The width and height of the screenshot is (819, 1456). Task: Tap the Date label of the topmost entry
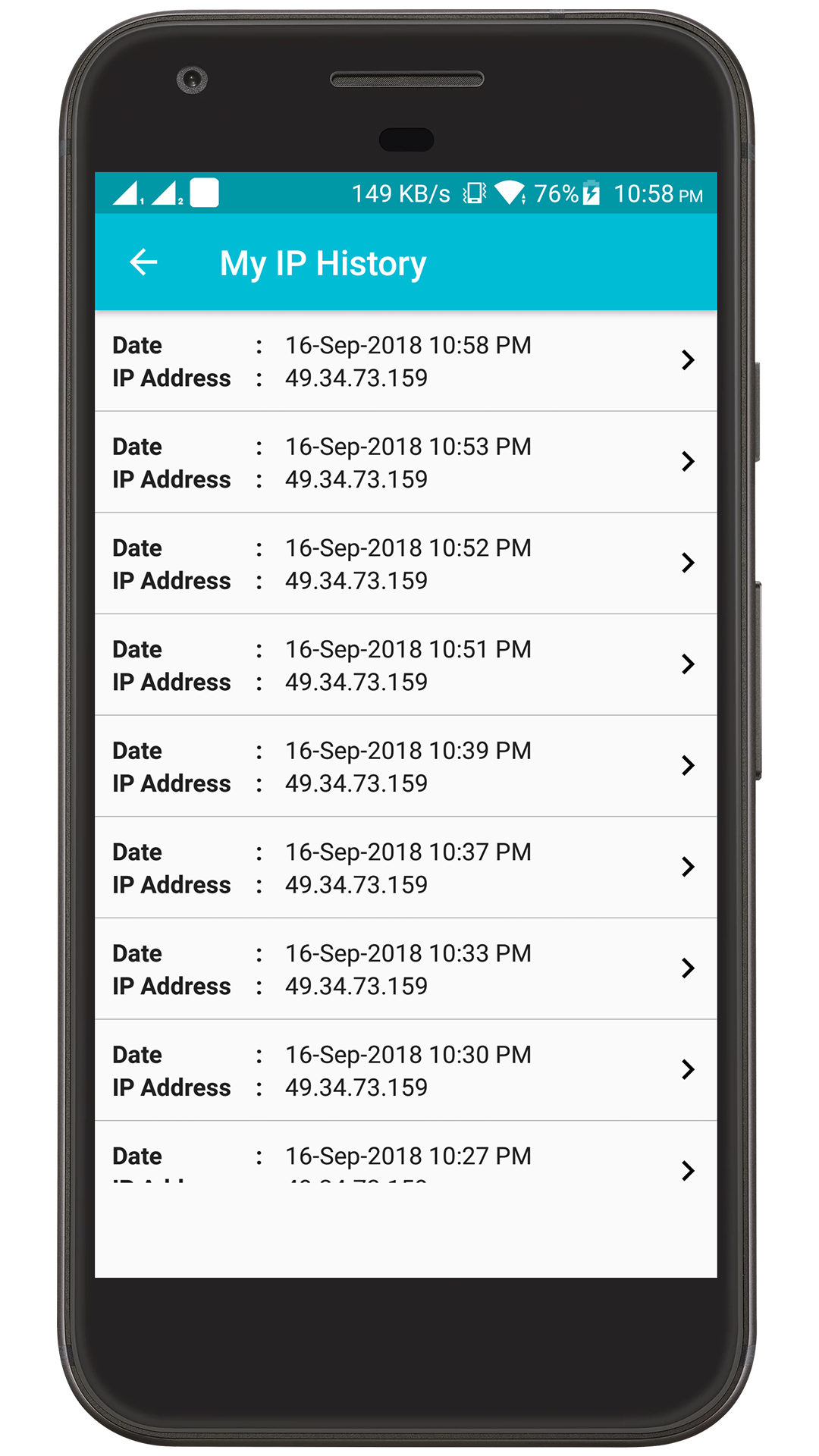click(136, 345)
